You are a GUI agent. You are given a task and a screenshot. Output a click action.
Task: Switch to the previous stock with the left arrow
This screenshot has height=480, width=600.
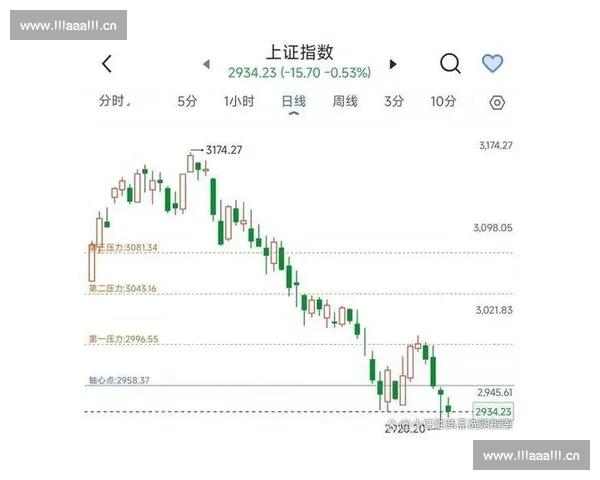pos(207,64)
